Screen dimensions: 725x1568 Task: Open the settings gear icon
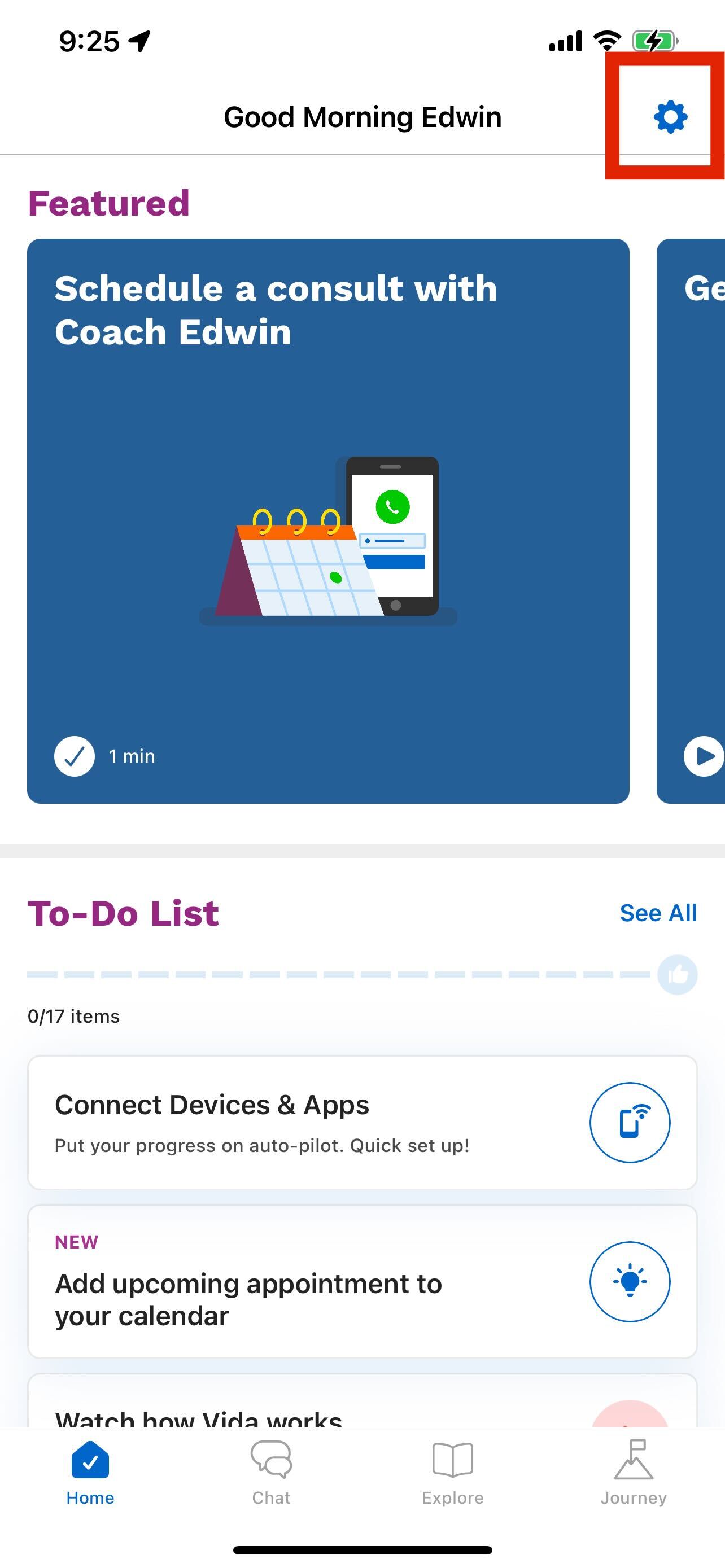click(670, 116)
